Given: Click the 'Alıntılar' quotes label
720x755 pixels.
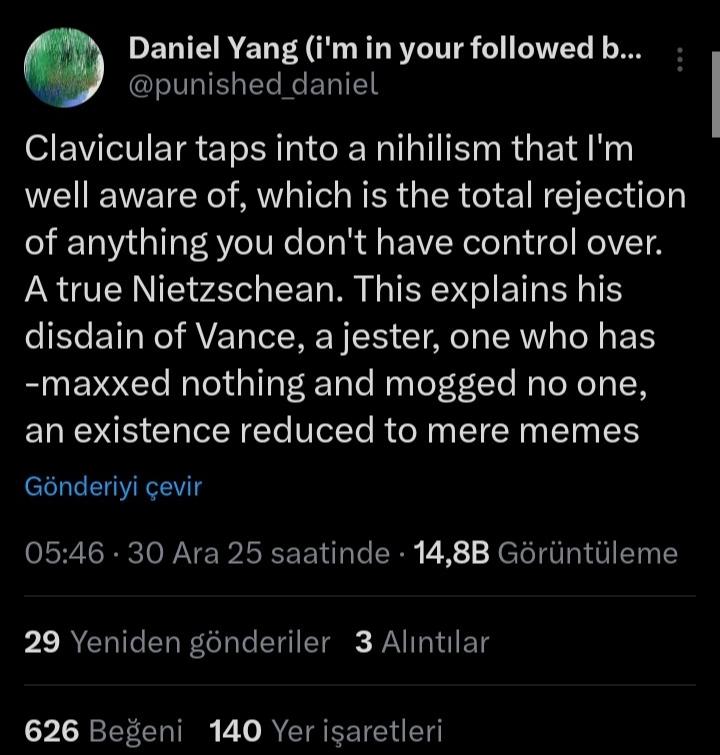Looking at the screenshot, I should point(437,642).
